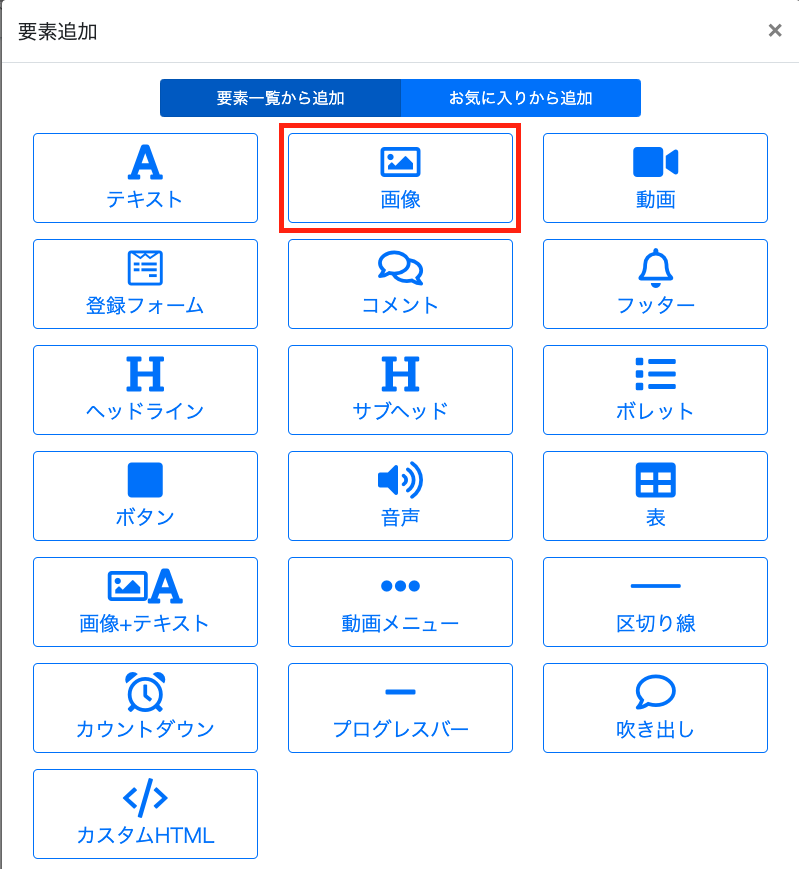Add a カウントダウン timer element
Viewport: 799px width, 869px height.
click(x=145, y=708)
